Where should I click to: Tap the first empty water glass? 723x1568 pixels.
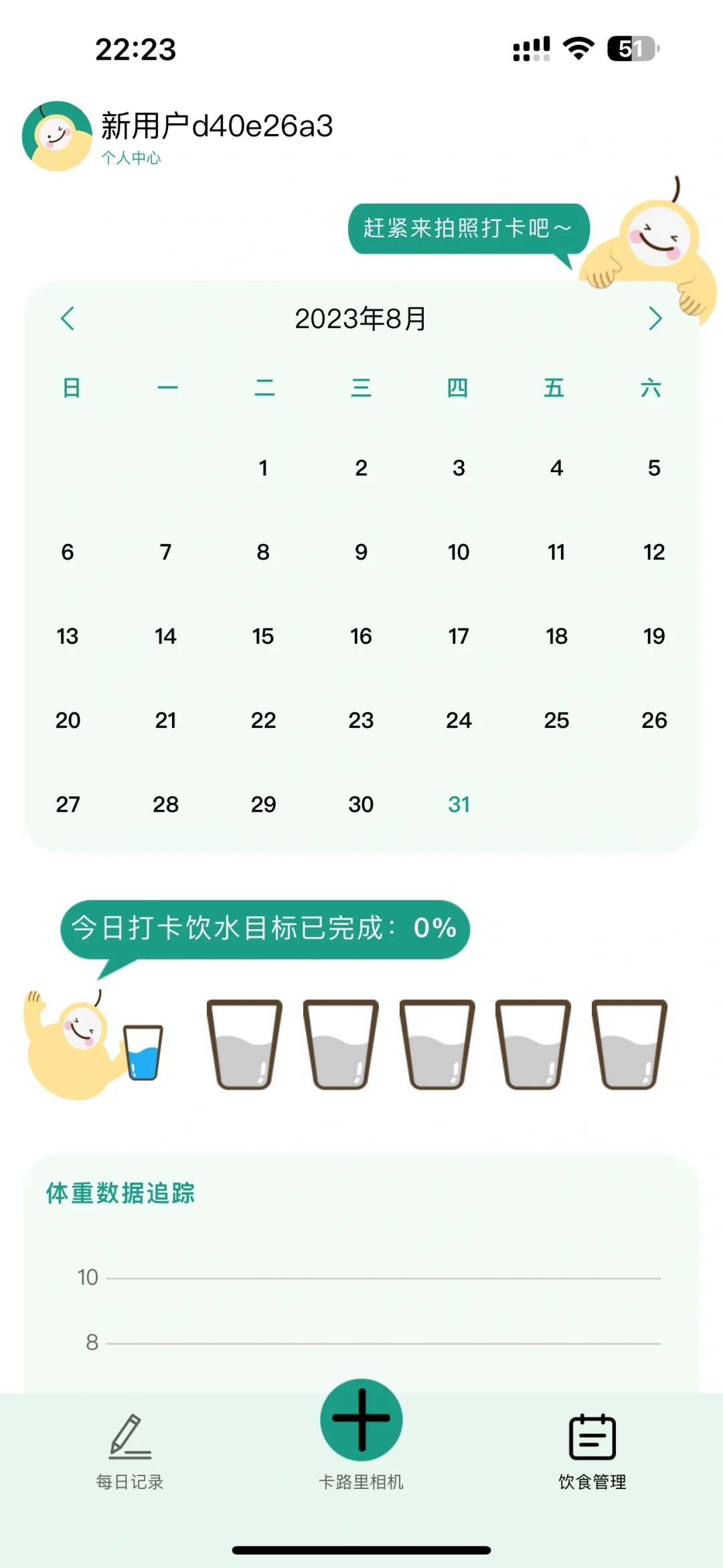tap(244, 1044)
